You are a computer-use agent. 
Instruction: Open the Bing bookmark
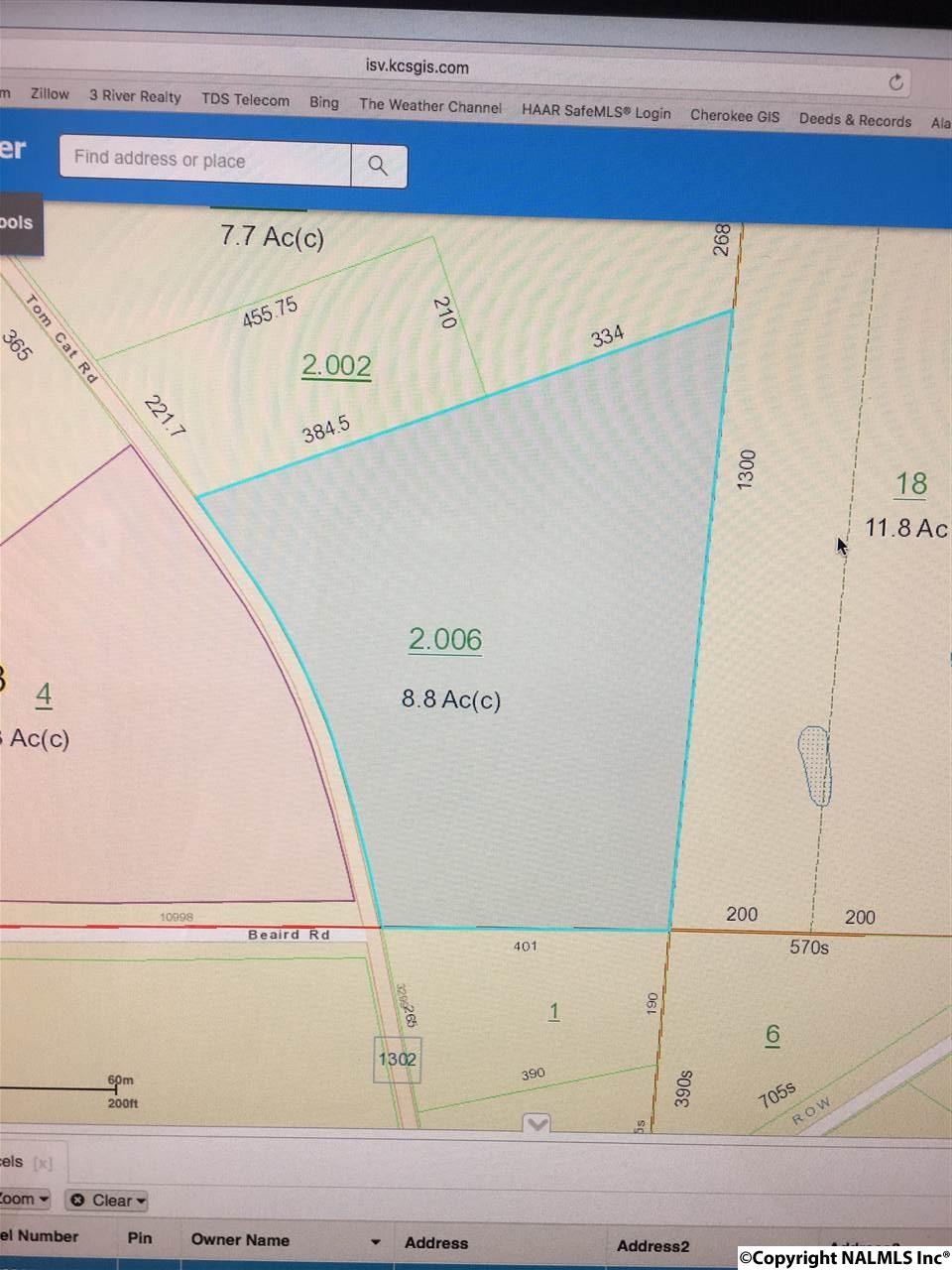click(x=323, y=102)
